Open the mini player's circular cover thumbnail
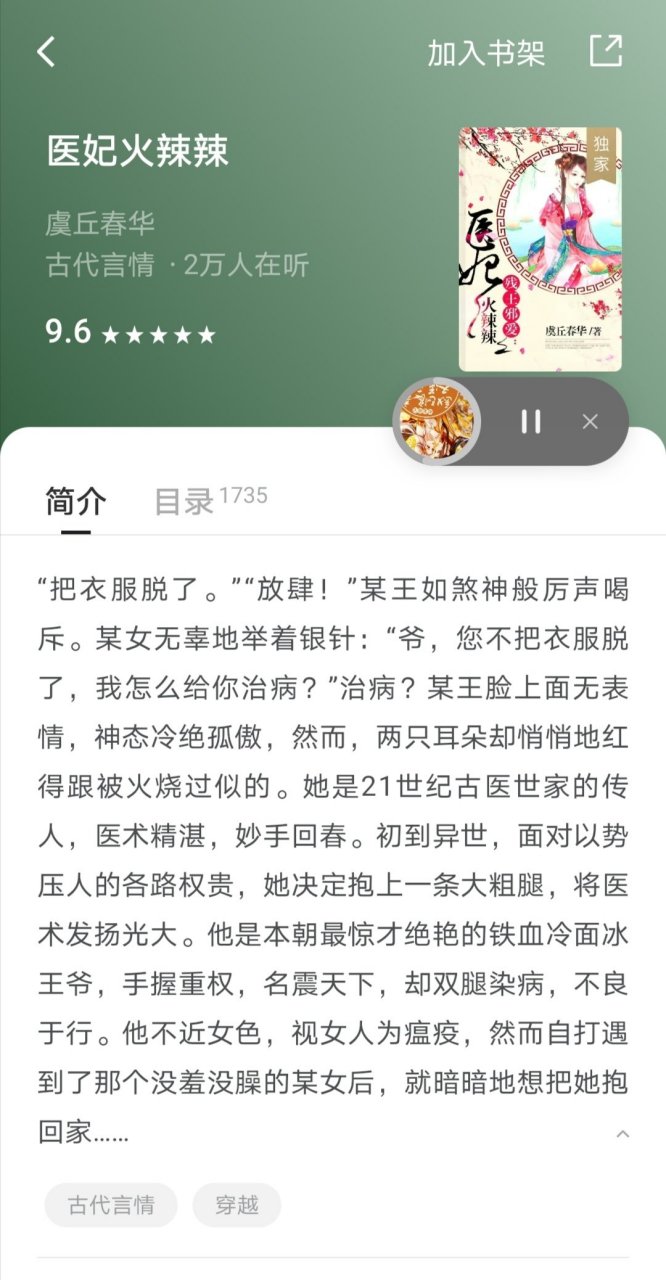666x1280 pixels. tap(438, 421)
